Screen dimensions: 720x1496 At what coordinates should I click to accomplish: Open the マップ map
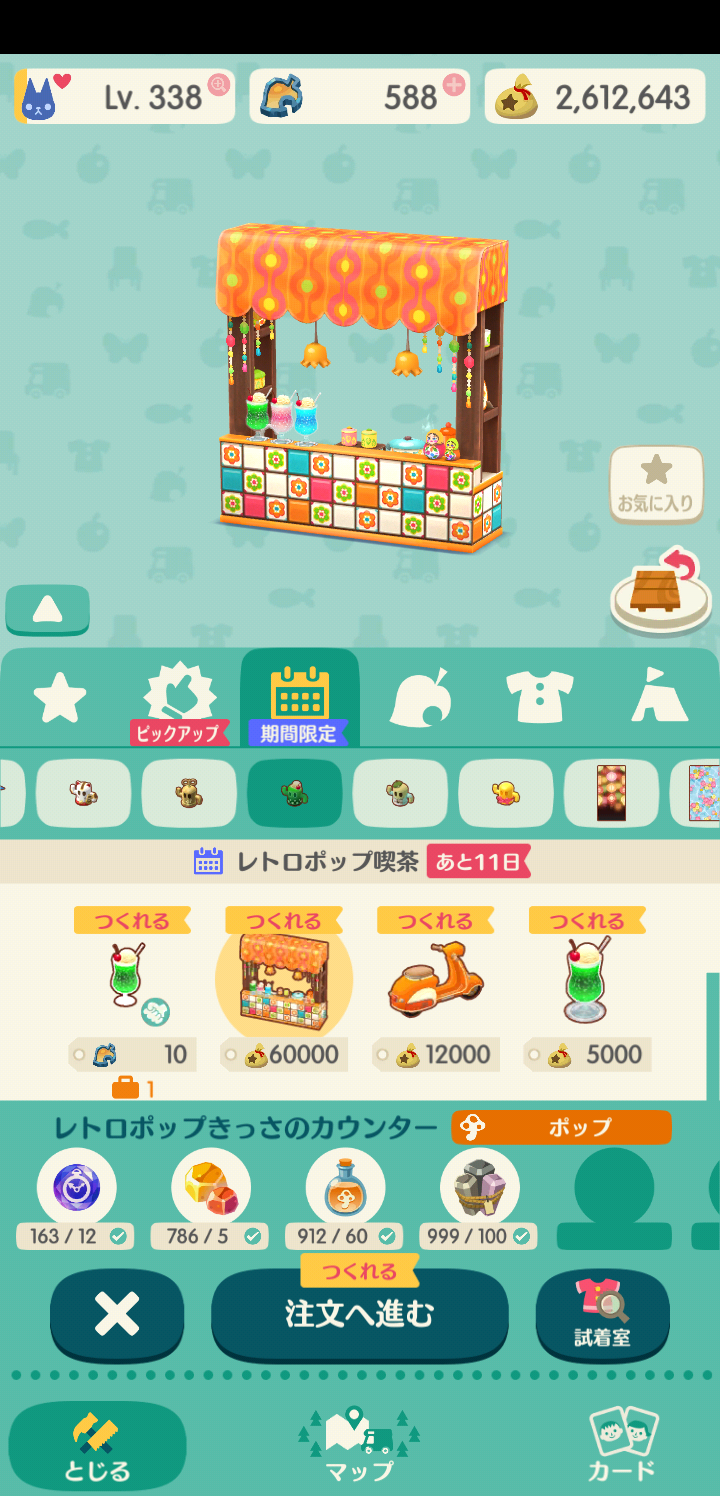(x=359, y=1446)
